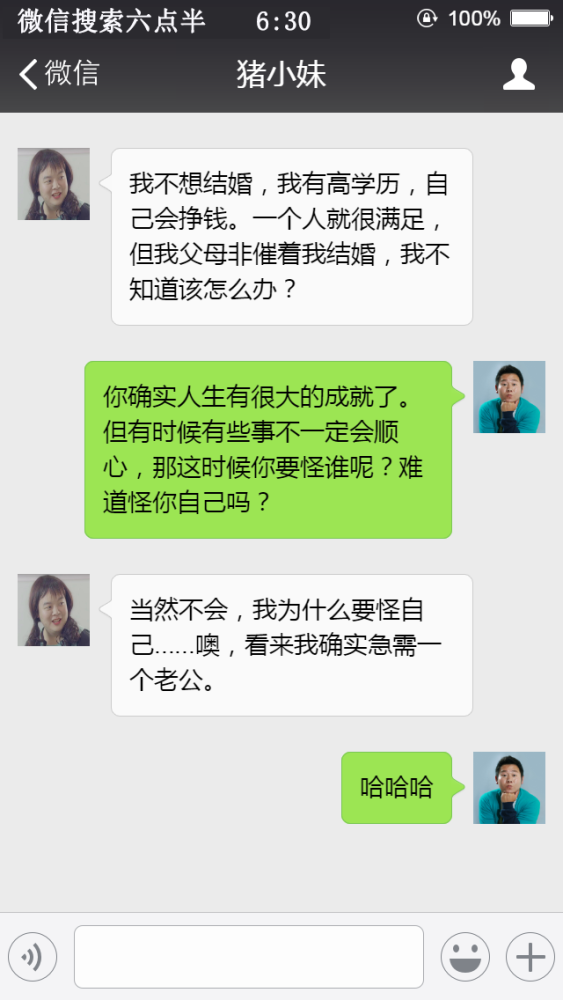563x1000 pixels.
Task: Open the avatar next to 我不想结婚 message
Action: [54, 184]
